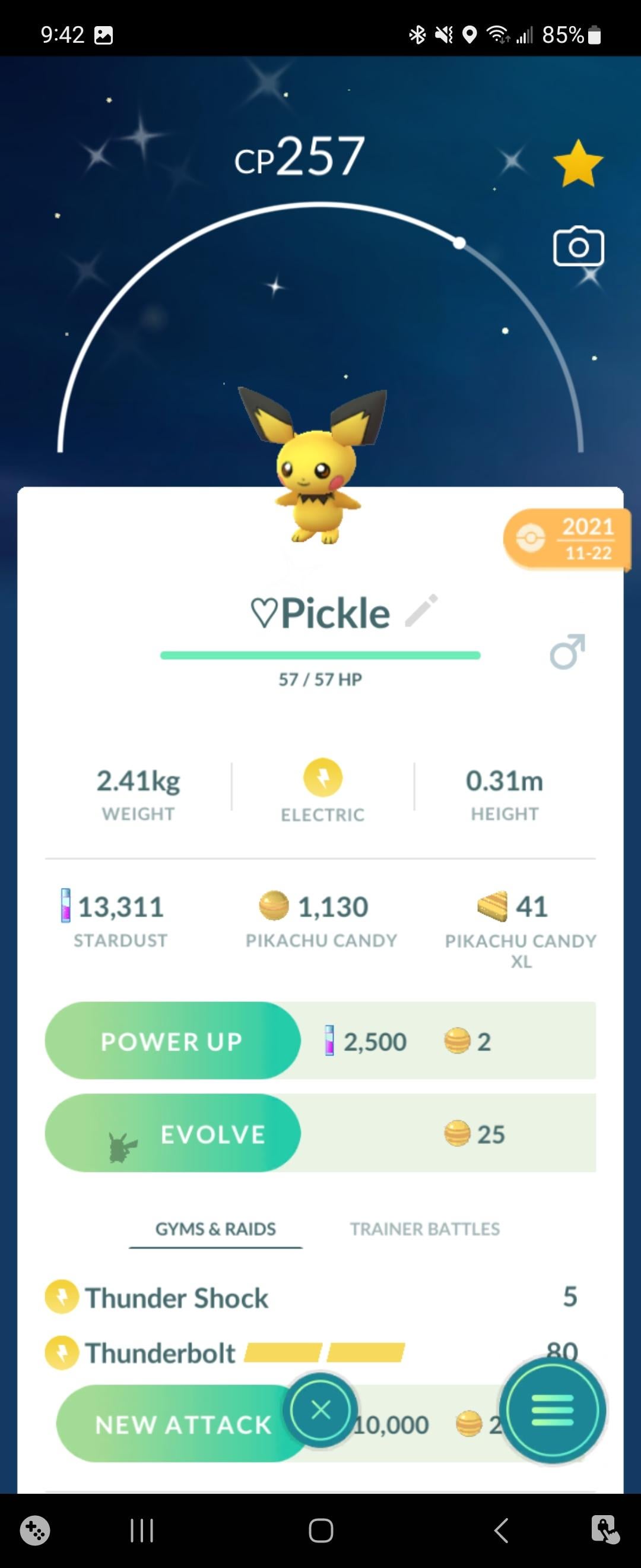Tap the Power Up button

coord(172,1041)
